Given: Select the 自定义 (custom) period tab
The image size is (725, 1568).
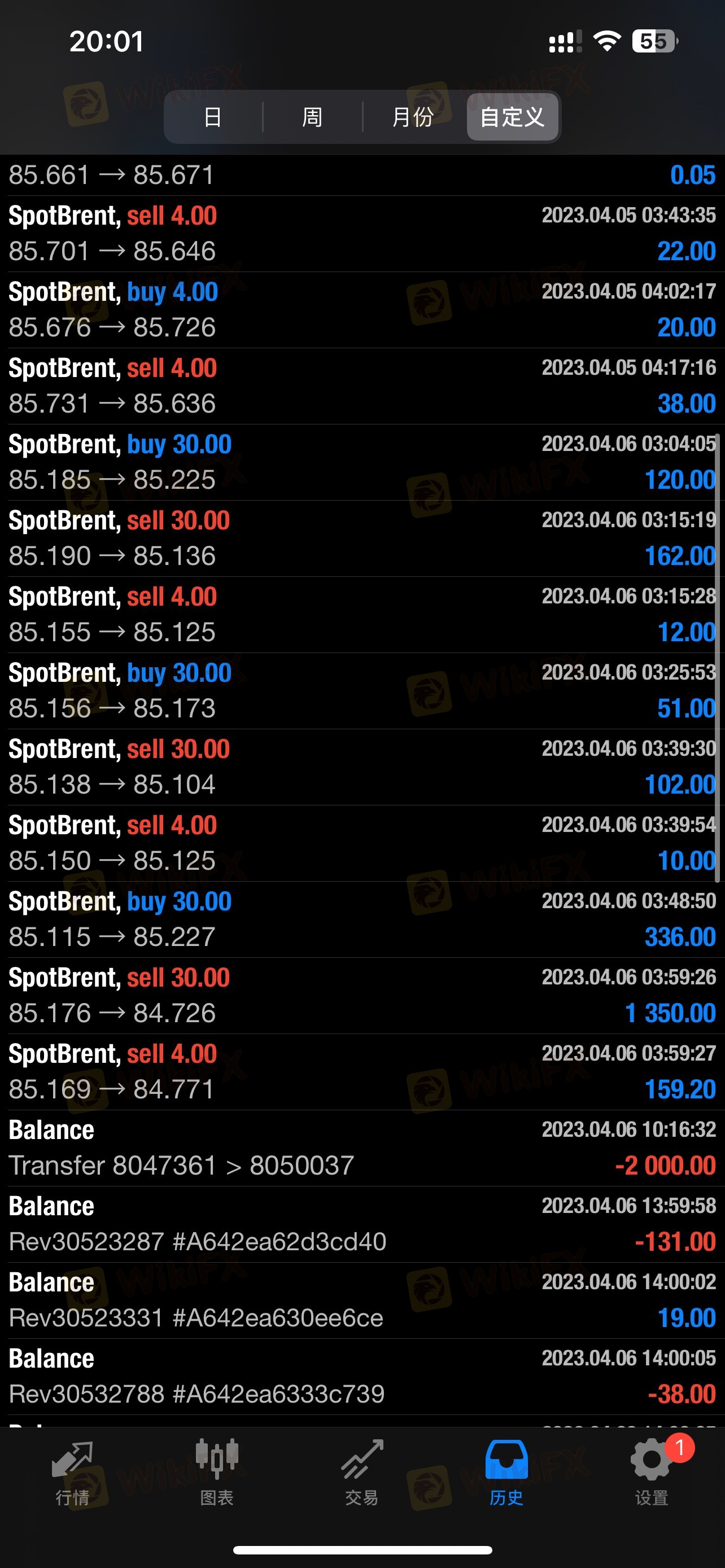Looking at the screenshot, I should point(512,117).
